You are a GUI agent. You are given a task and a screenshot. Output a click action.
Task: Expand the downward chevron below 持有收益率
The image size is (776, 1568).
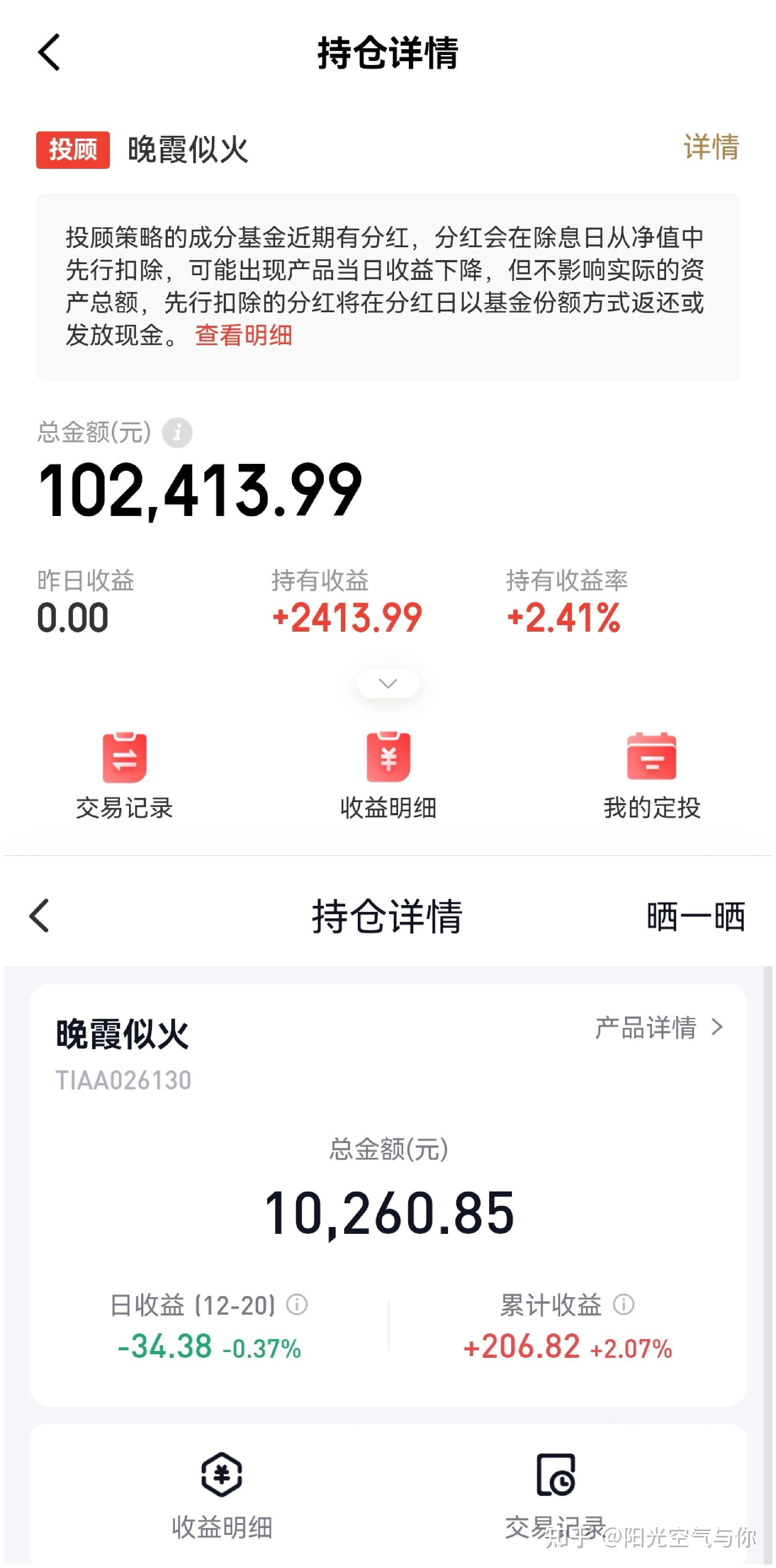[x=387, y=683]
